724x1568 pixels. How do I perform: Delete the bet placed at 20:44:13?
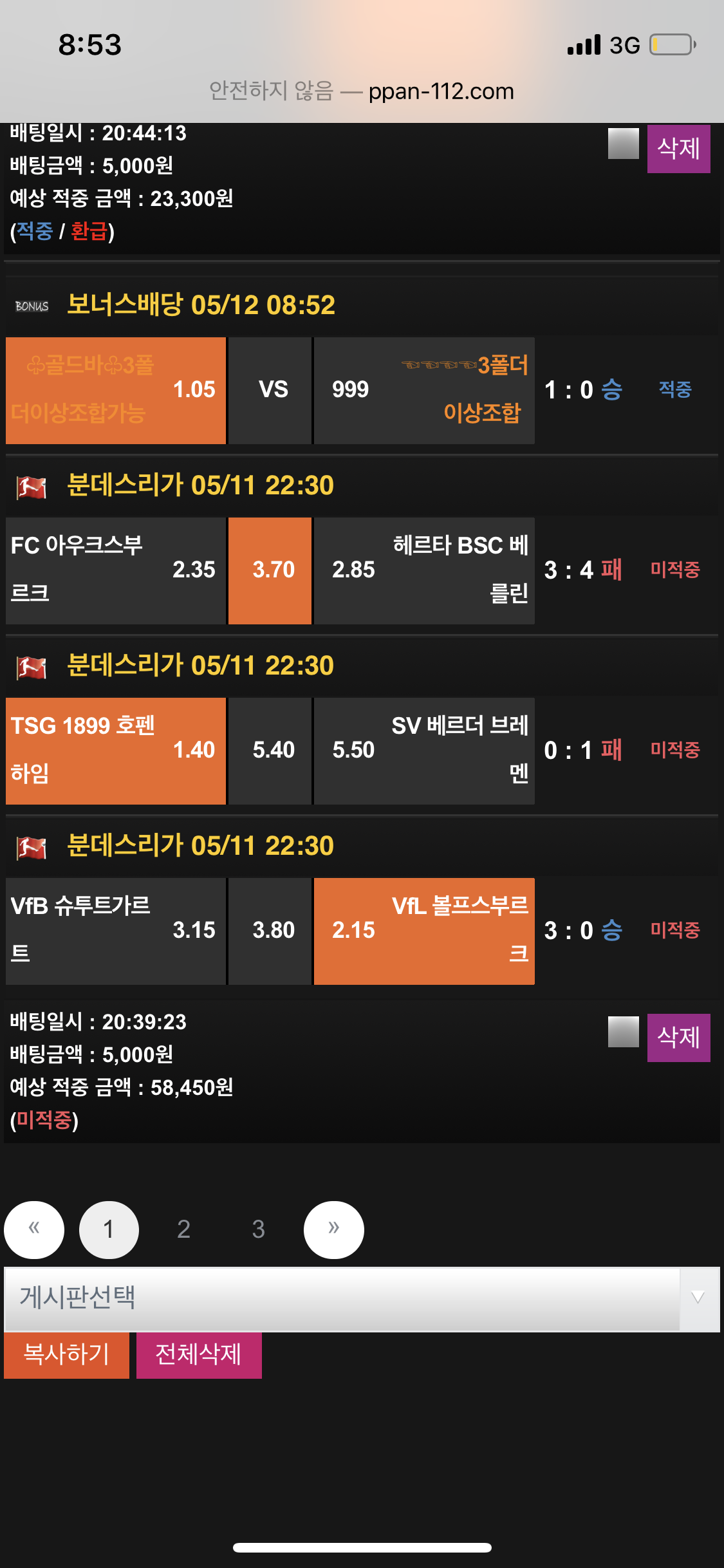click(678, 149)
